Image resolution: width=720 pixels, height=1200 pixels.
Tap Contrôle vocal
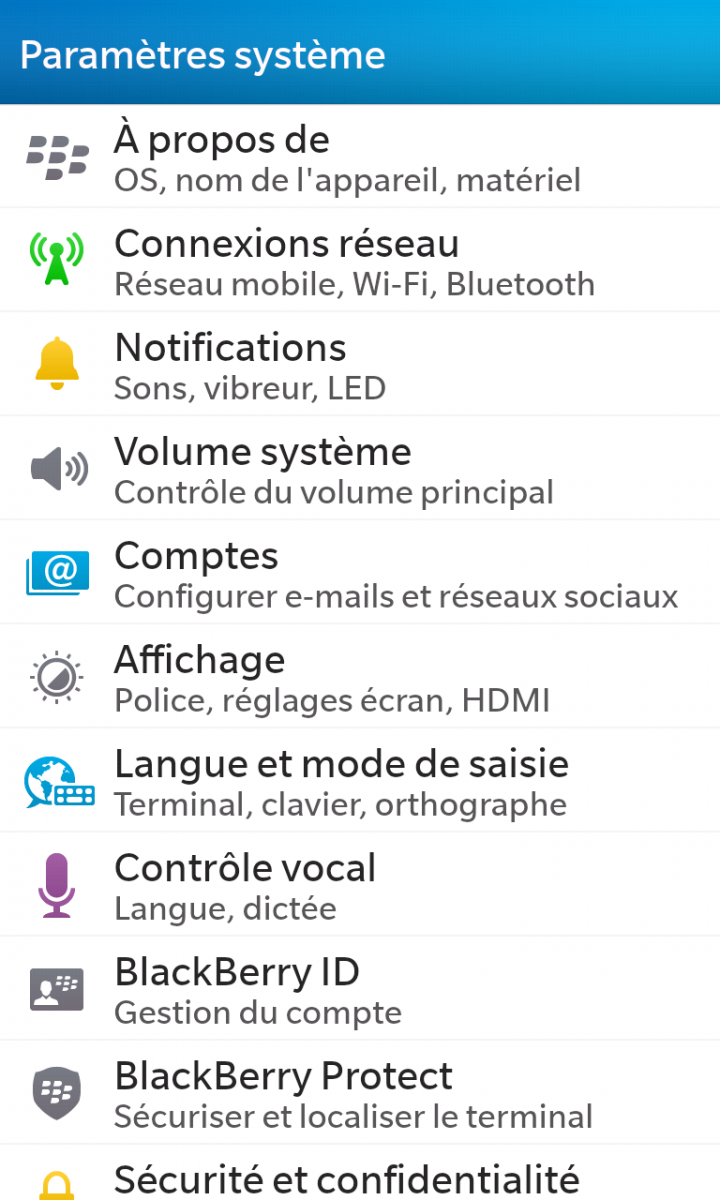point(360,884)
